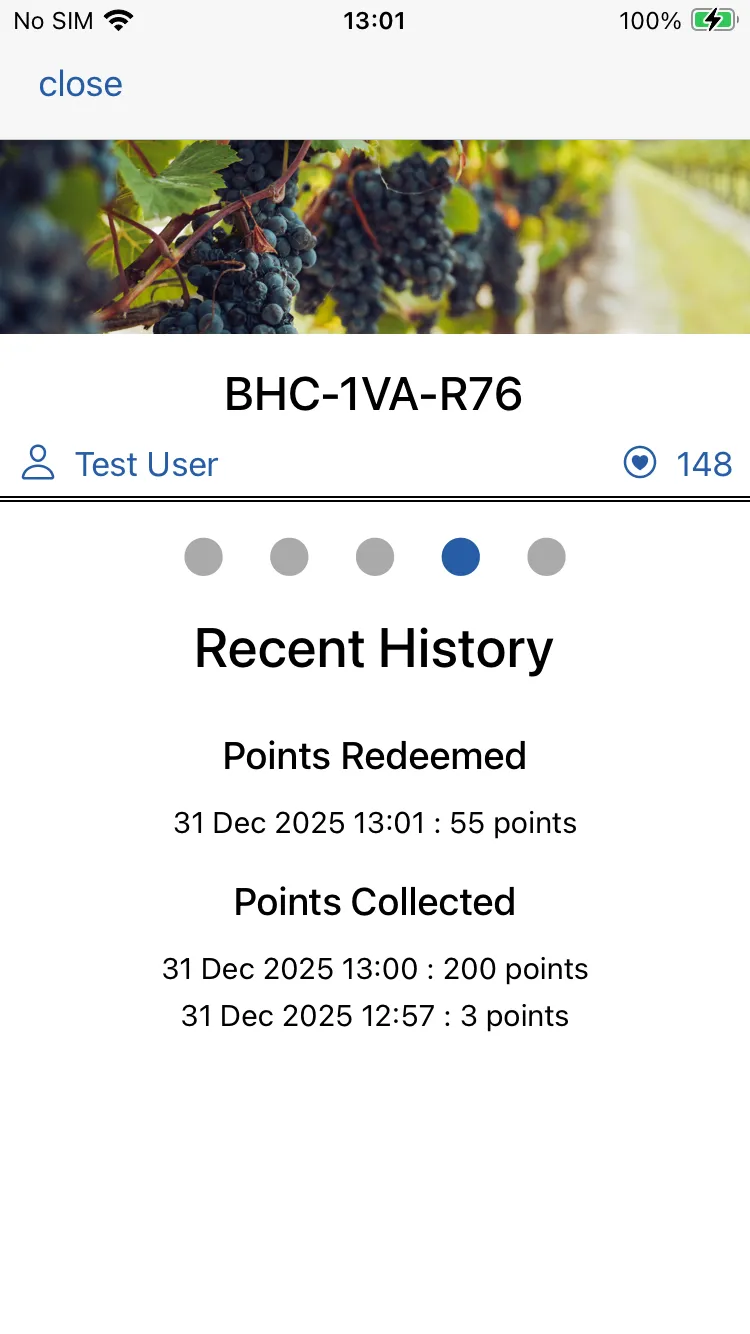Jump to the third page indicator dot
This screenshot has height=1334, width=750.
pos(375,556)
